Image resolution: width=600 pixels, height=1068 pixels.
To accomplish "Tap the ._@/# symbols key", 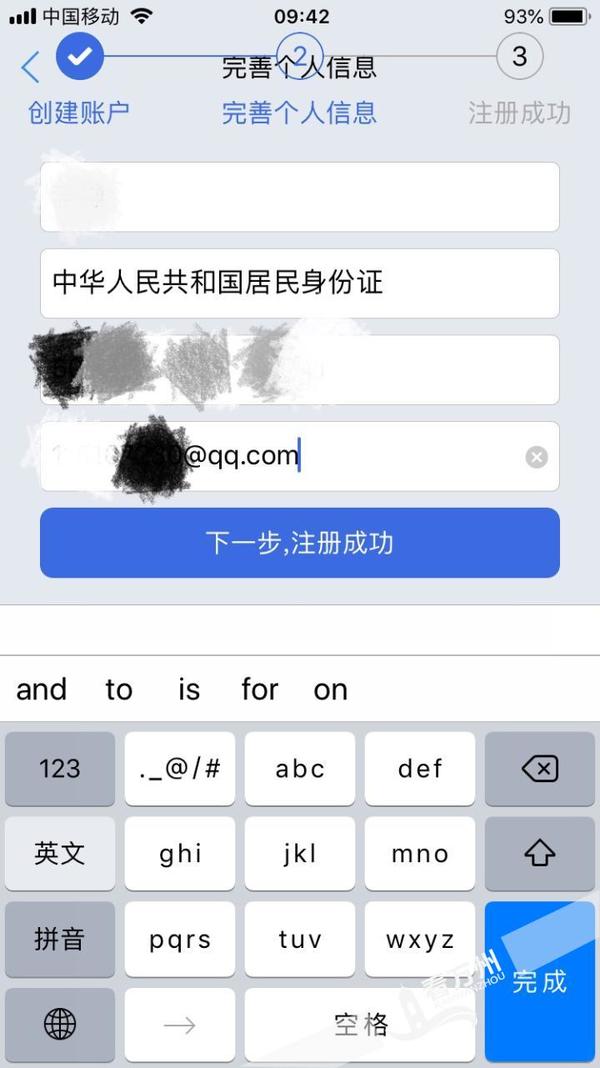I will (x=180, y=768).
